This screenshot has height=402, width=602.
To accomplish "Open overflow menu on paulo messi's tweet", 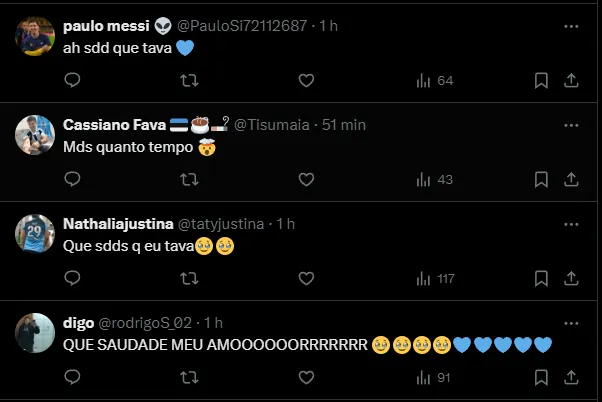I will (x=571, y=25).
